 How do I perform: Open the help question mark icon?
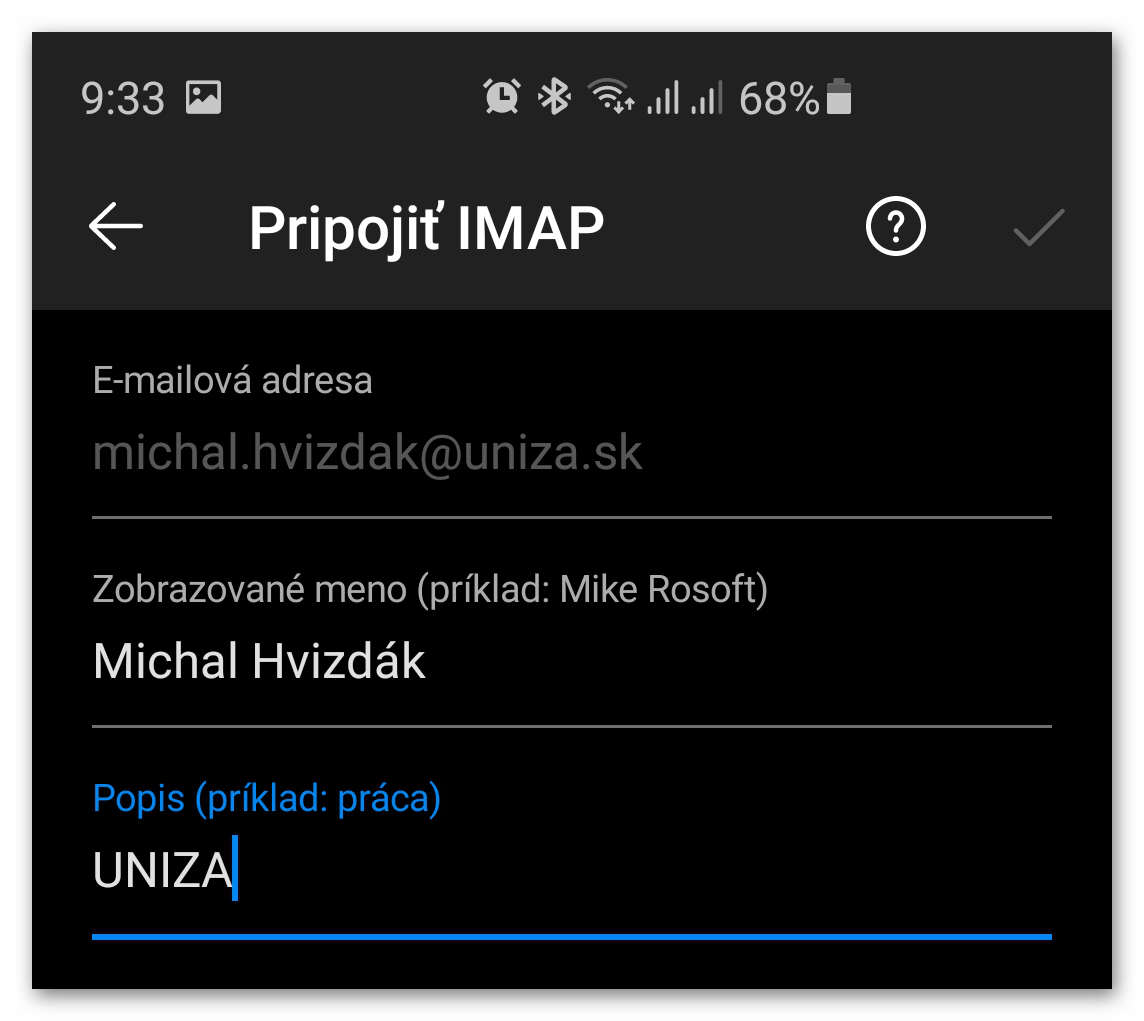895,228
